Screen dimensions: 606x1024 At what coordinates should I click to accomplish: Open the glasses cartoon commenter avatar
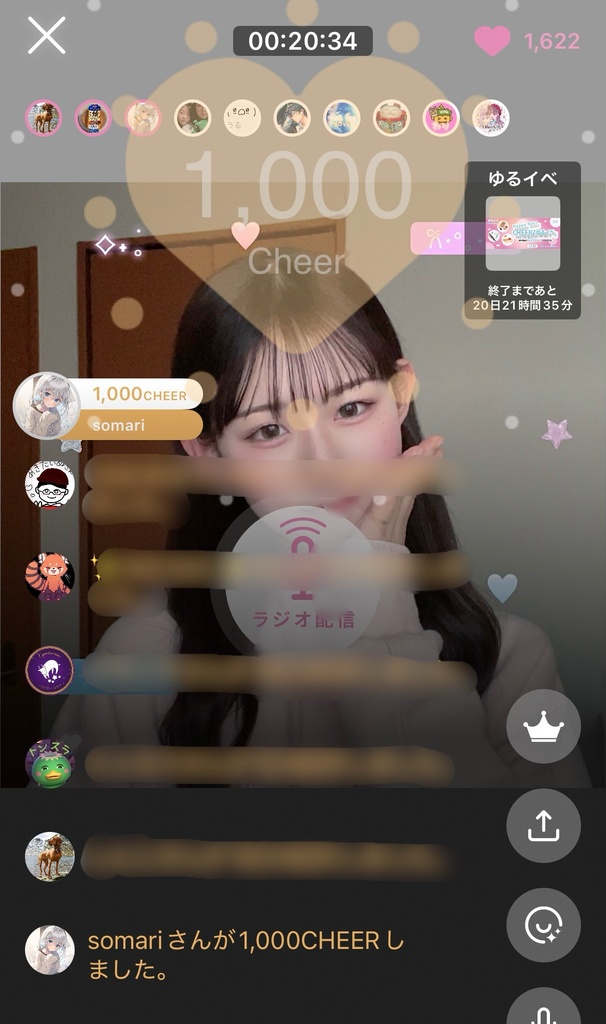[49, 485]
